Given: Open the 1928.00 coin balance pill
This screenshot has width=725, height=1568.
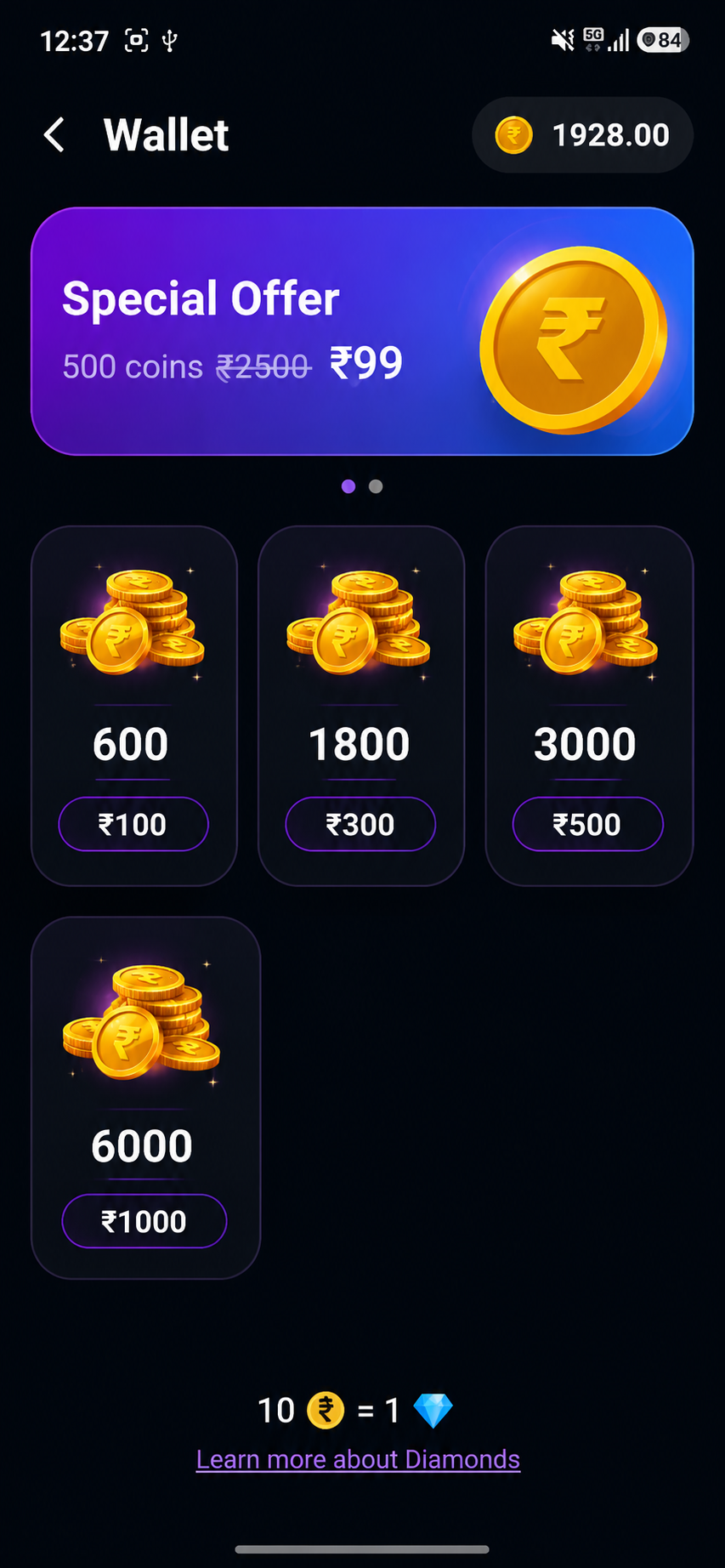Looking at the screenshot, I should pos(582,135).
